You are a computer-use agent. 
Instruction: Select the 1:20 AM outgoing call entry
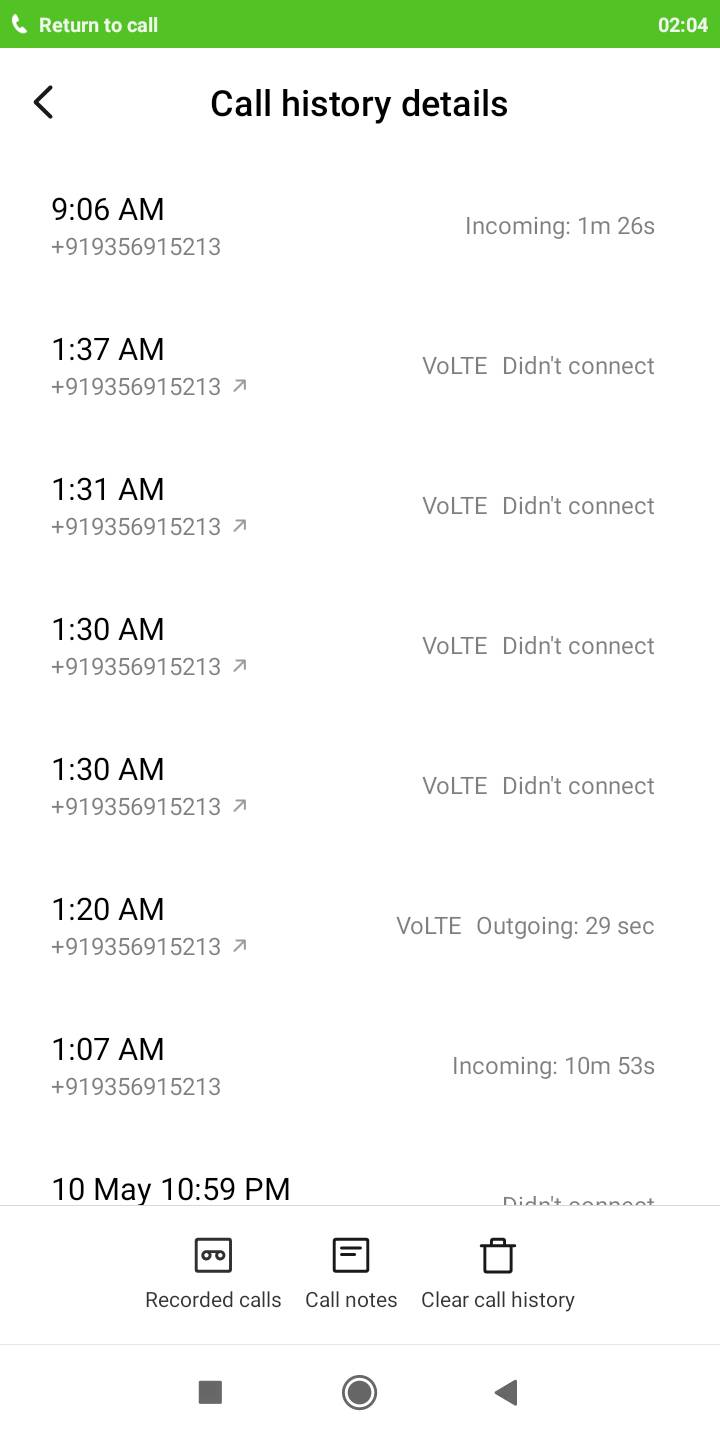pyautogui.click(x=360, y=927)
